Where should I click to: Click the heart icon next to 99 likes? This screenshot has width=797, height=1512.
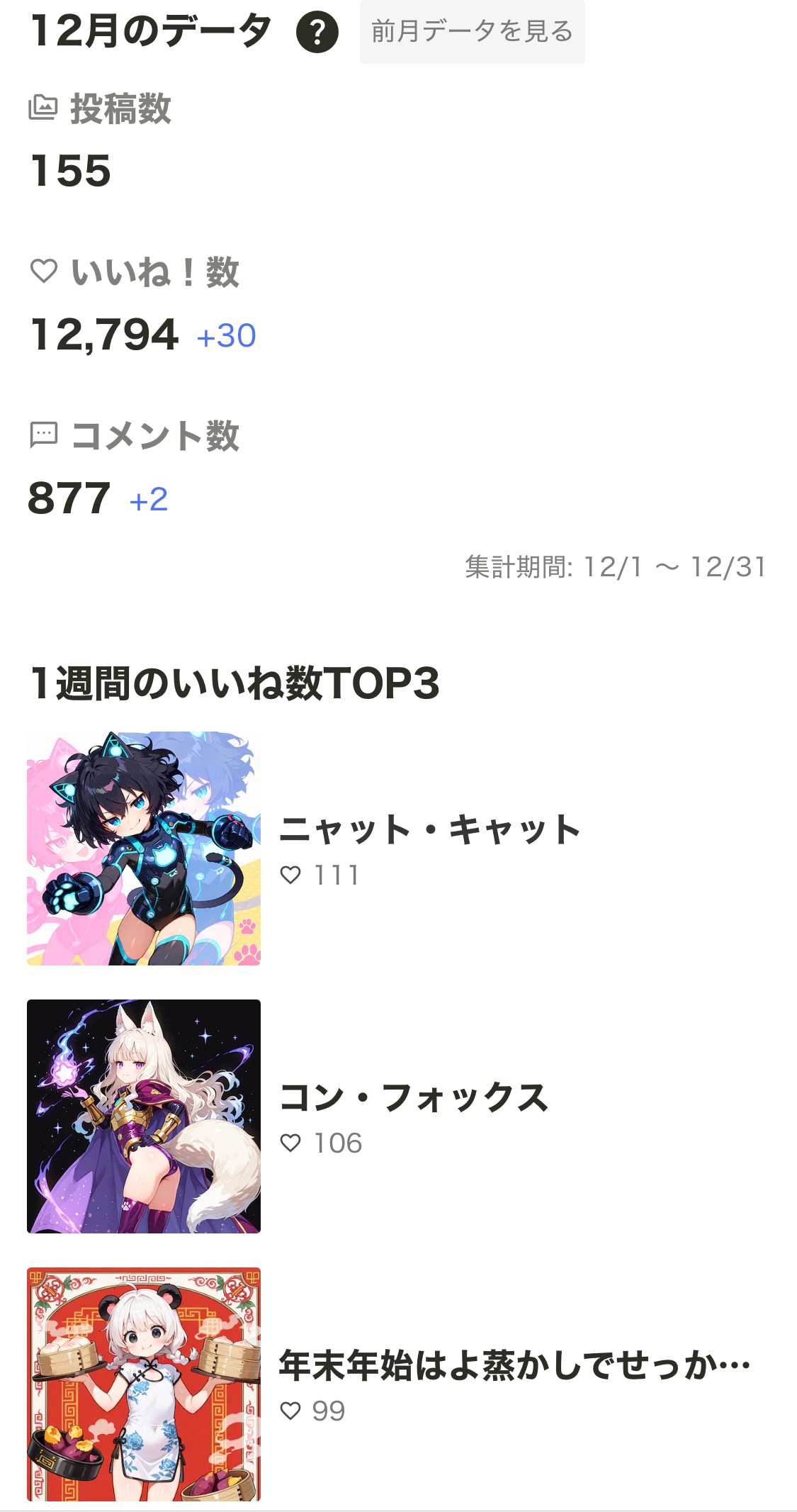pos(293,1410)
